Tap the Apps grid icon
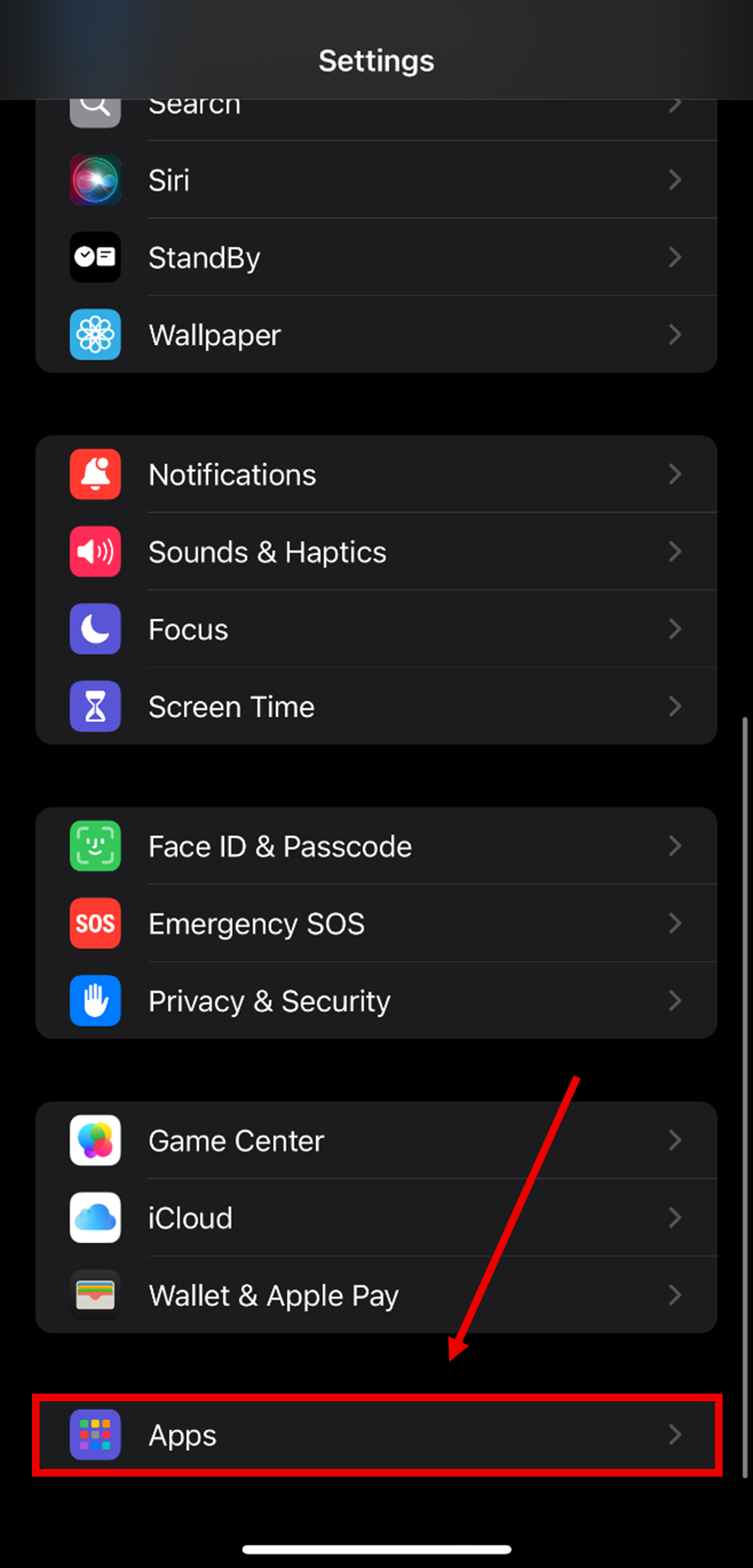This screenshot has width=753, height=1568. coord(94,1435)
